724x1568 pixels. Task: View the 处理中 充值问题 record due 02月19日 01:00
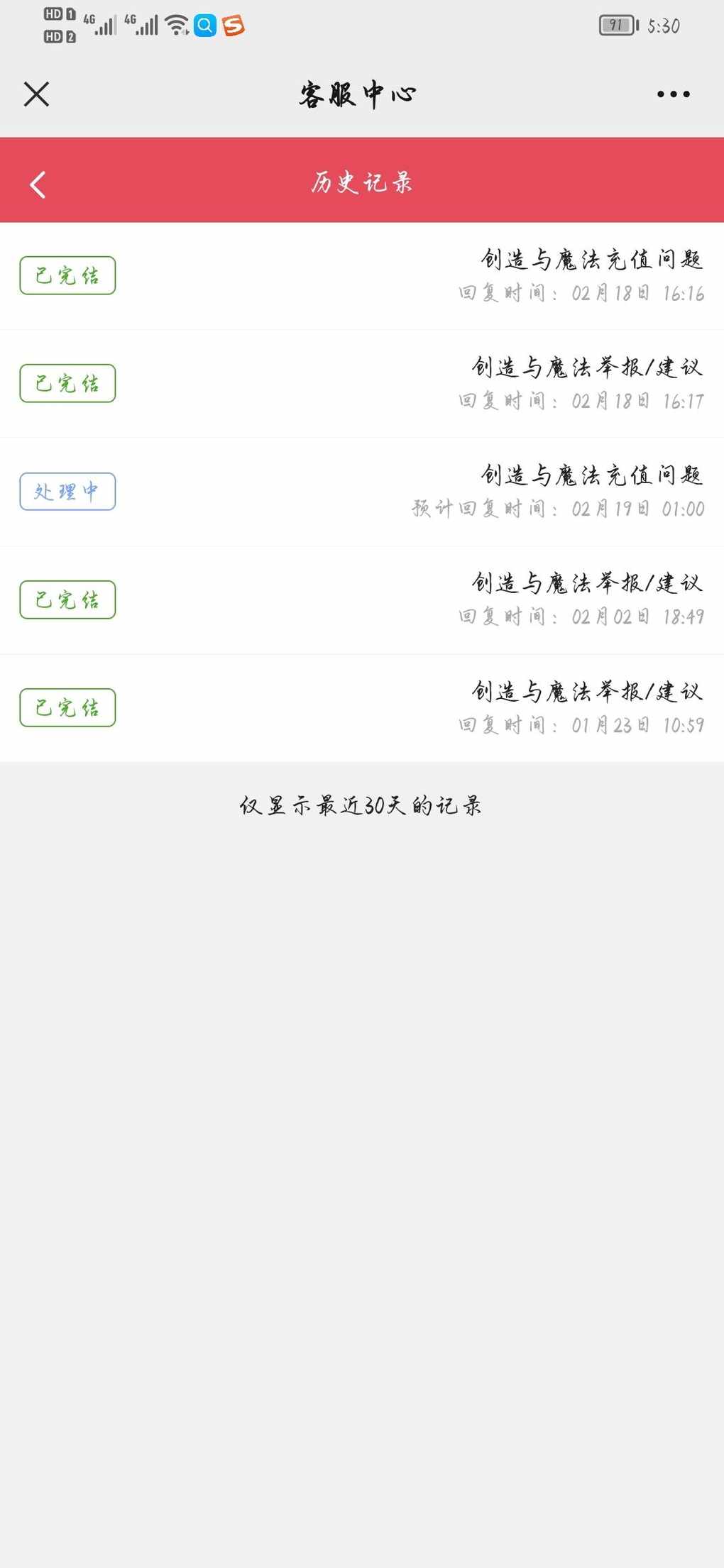pyautogui.click(x=362, y=492)
